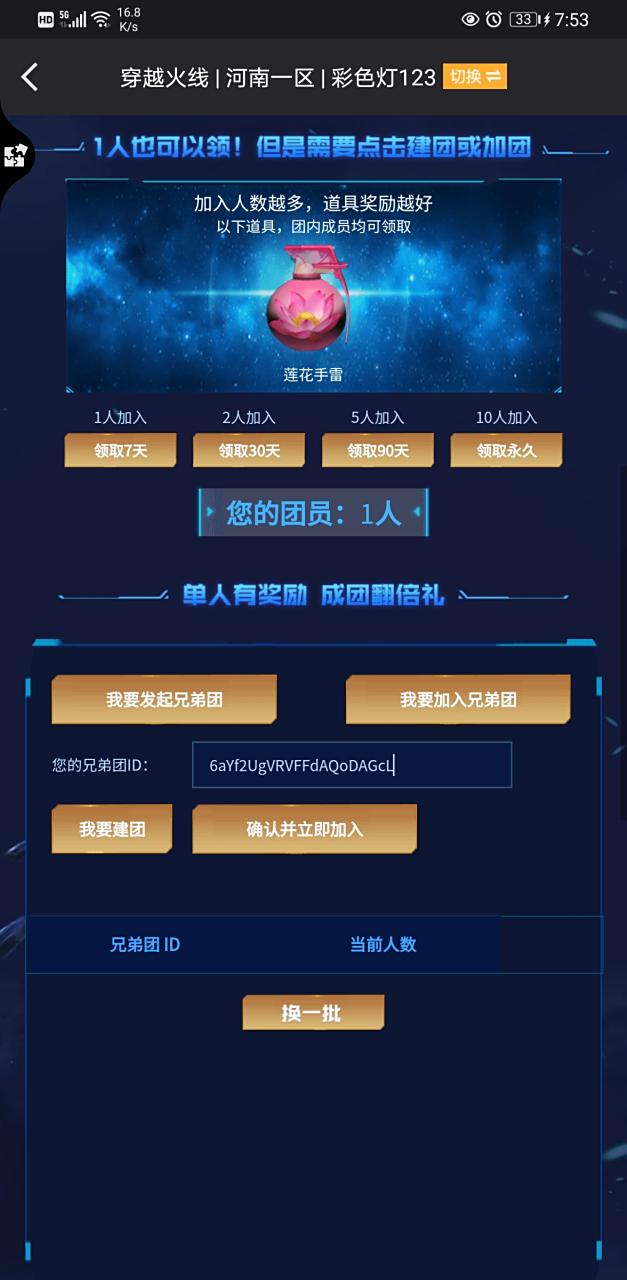Refresh the team list with 换一批
Viewport: 627px width, 1280px height.
(312, 1013)
